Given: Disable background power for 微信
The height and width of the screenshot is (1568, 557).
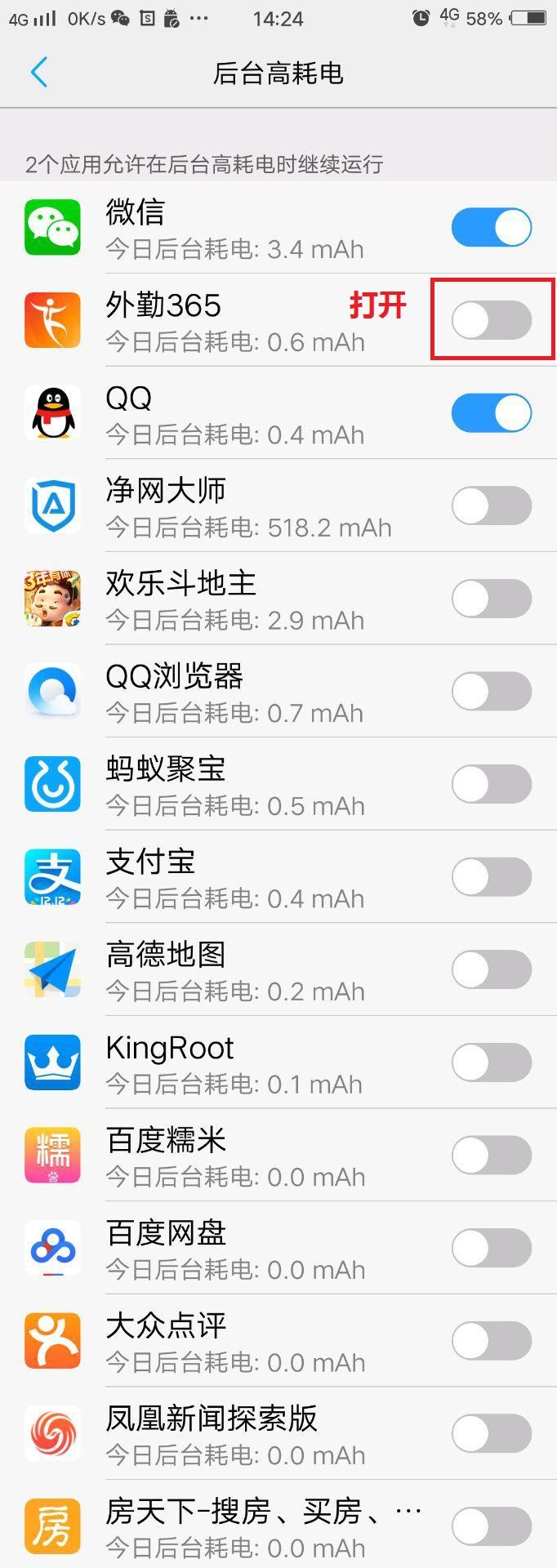Looking at the screenshot, I should [492, 227].
